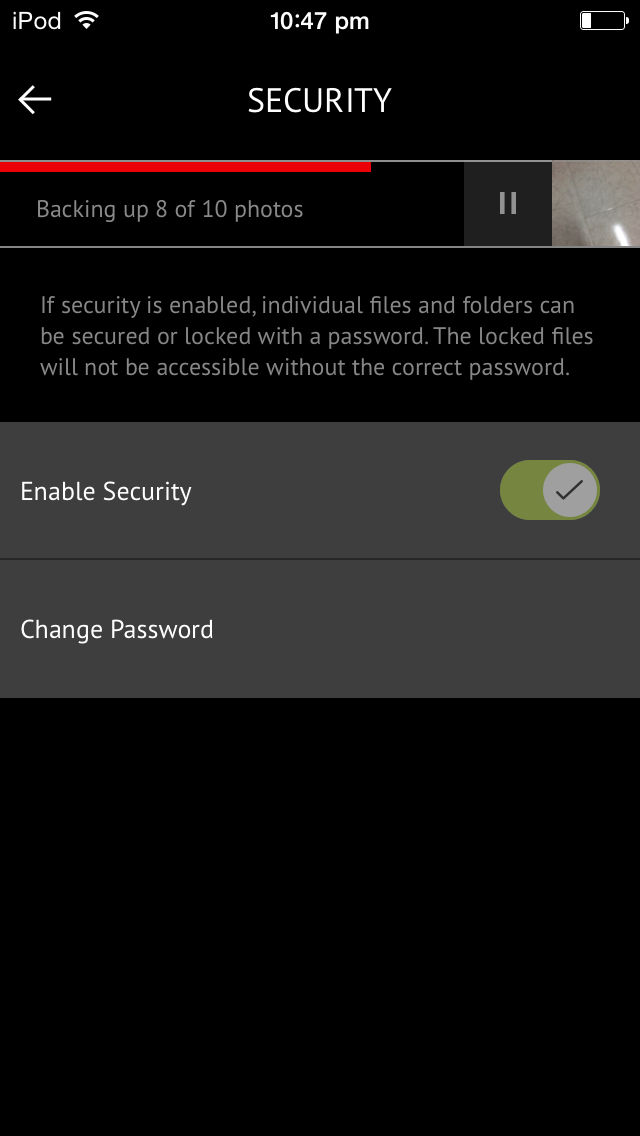Open the backing up photo thumbnail
This screenshot has height=1136, width=640.
(596, 204)
